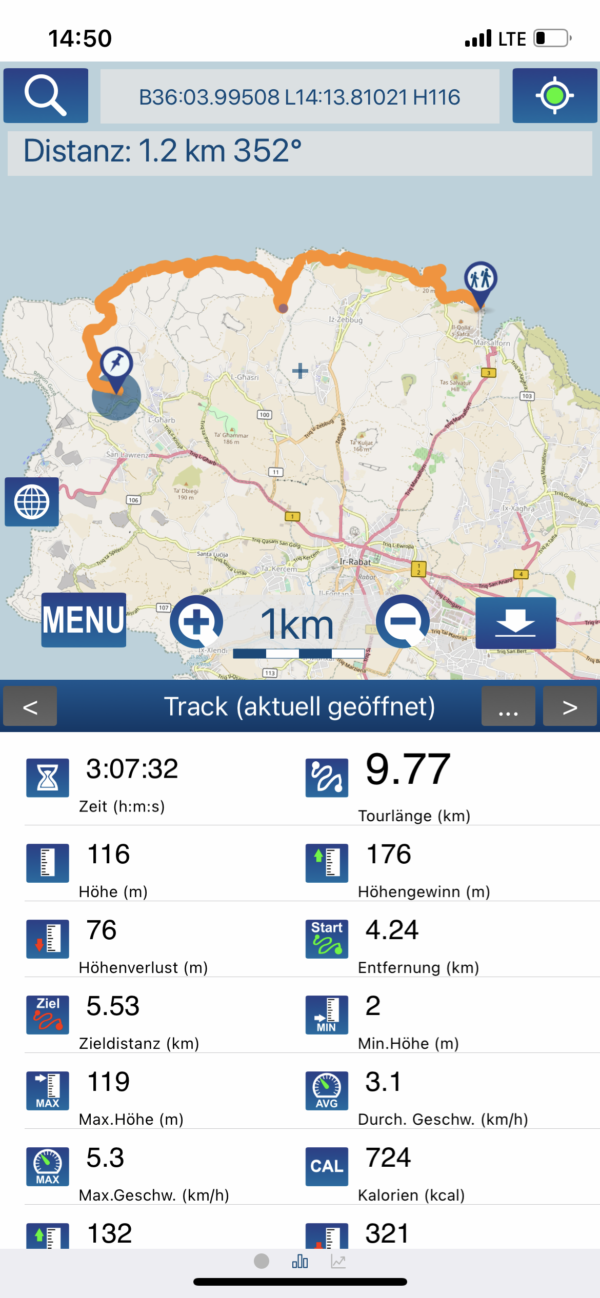Zoom in with the plus magnifier
Image resolution: width=600 pixels, height=1298 pixels.
click(197, 623)
